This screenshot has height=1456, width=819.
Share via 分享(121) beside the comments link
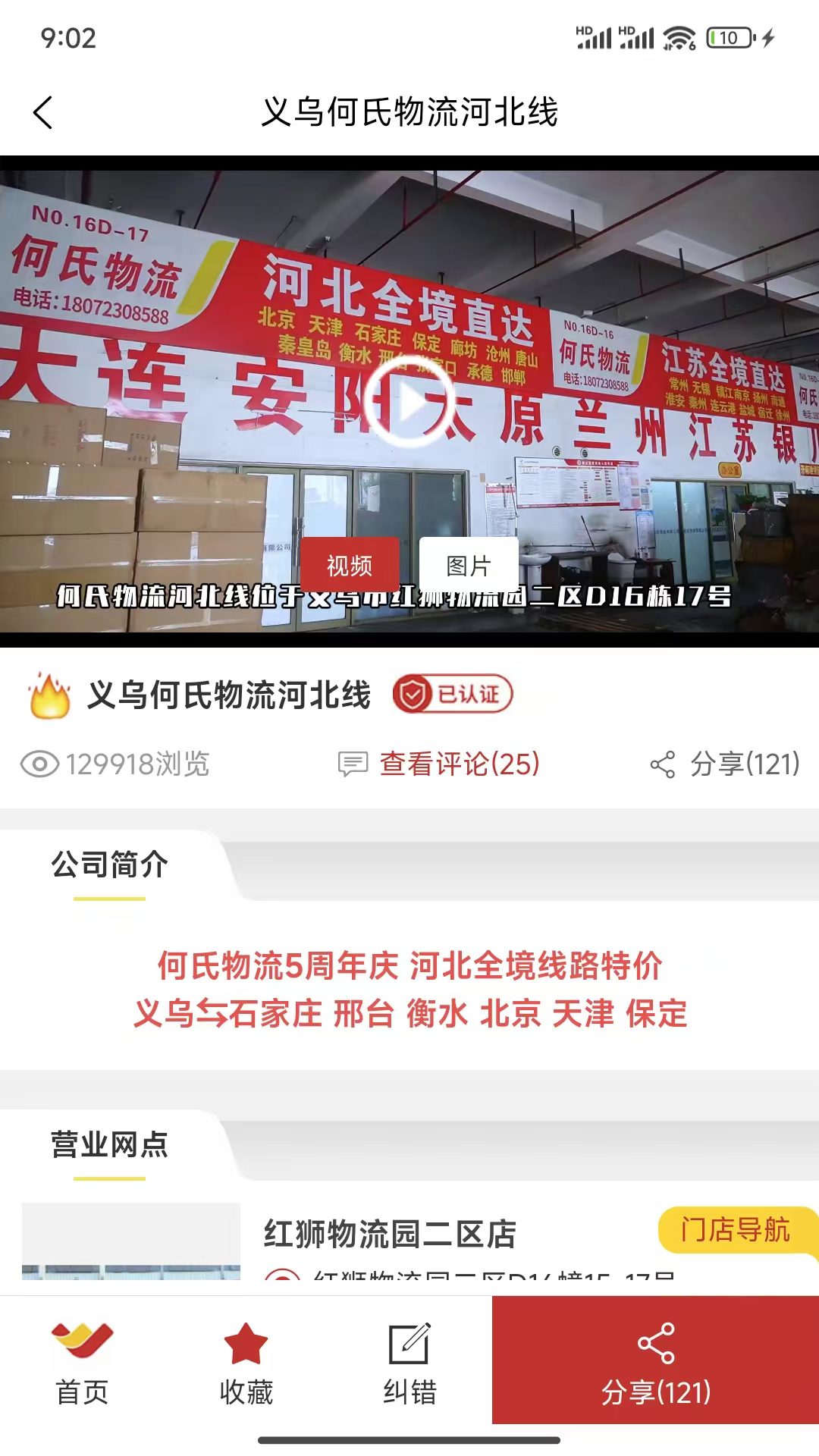coord(726,764)
